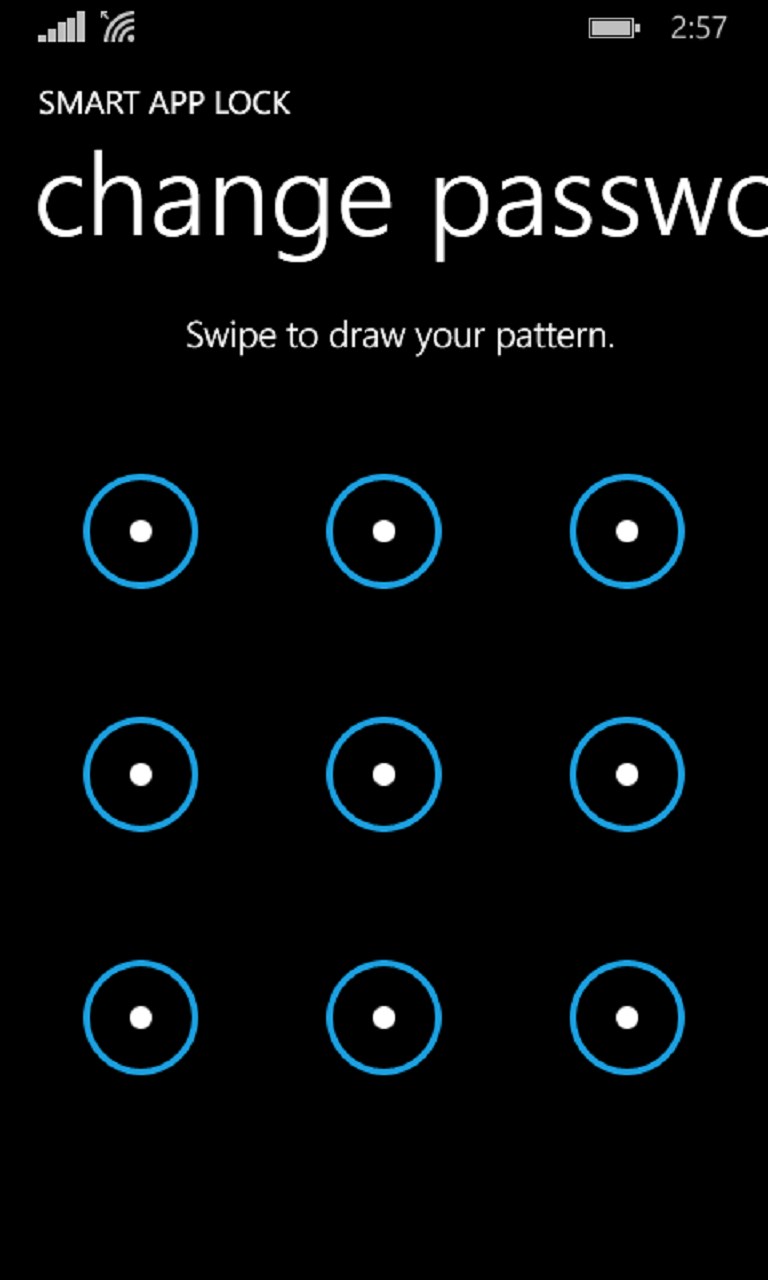Select the bottom-center pattern dot
Image resolution: width=768 pixels, height=1280 pixels.
point(384,1017)
